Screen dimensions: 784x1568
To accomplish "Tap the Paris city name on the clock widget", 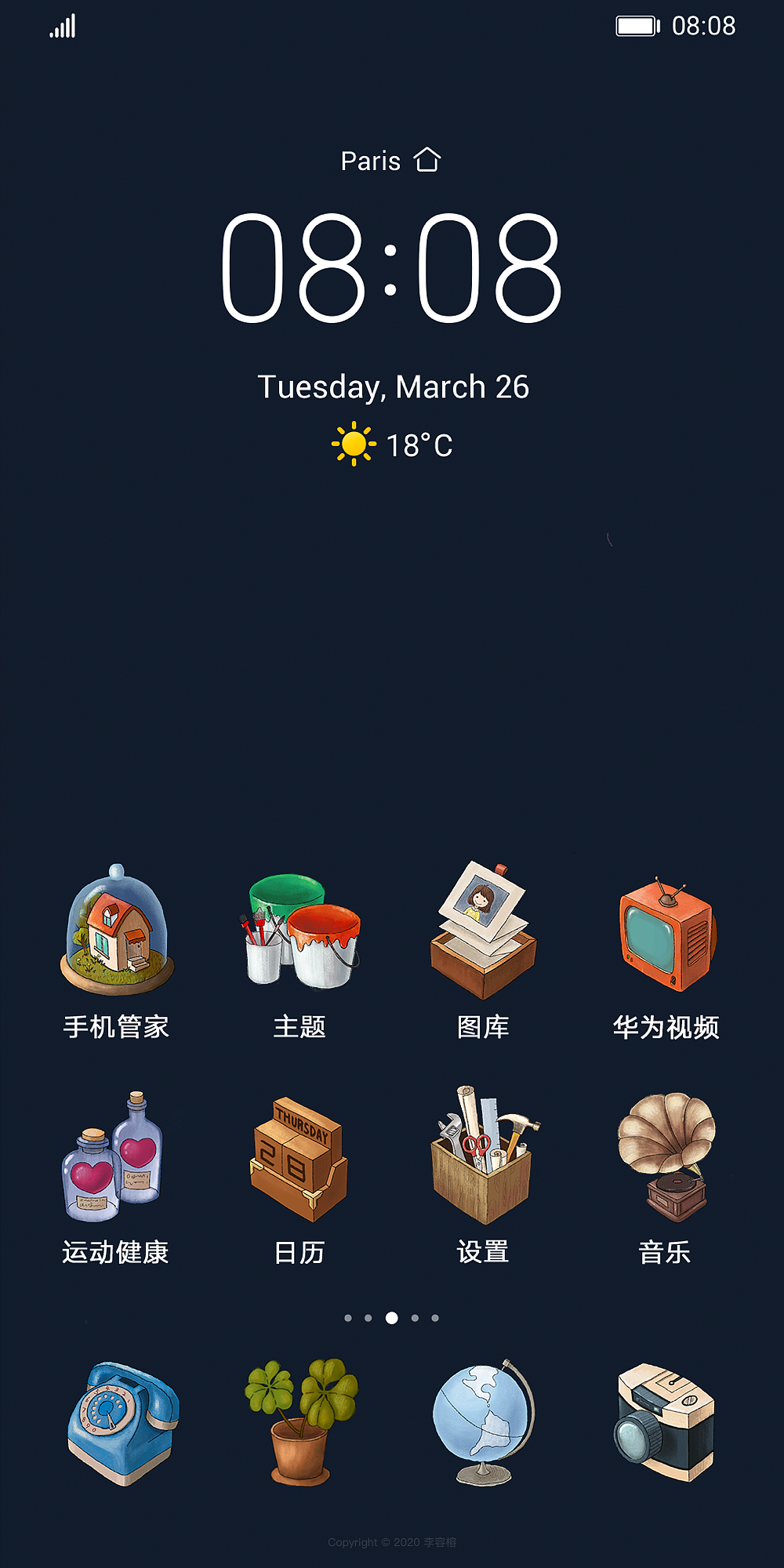I will [x=370, y=161].
